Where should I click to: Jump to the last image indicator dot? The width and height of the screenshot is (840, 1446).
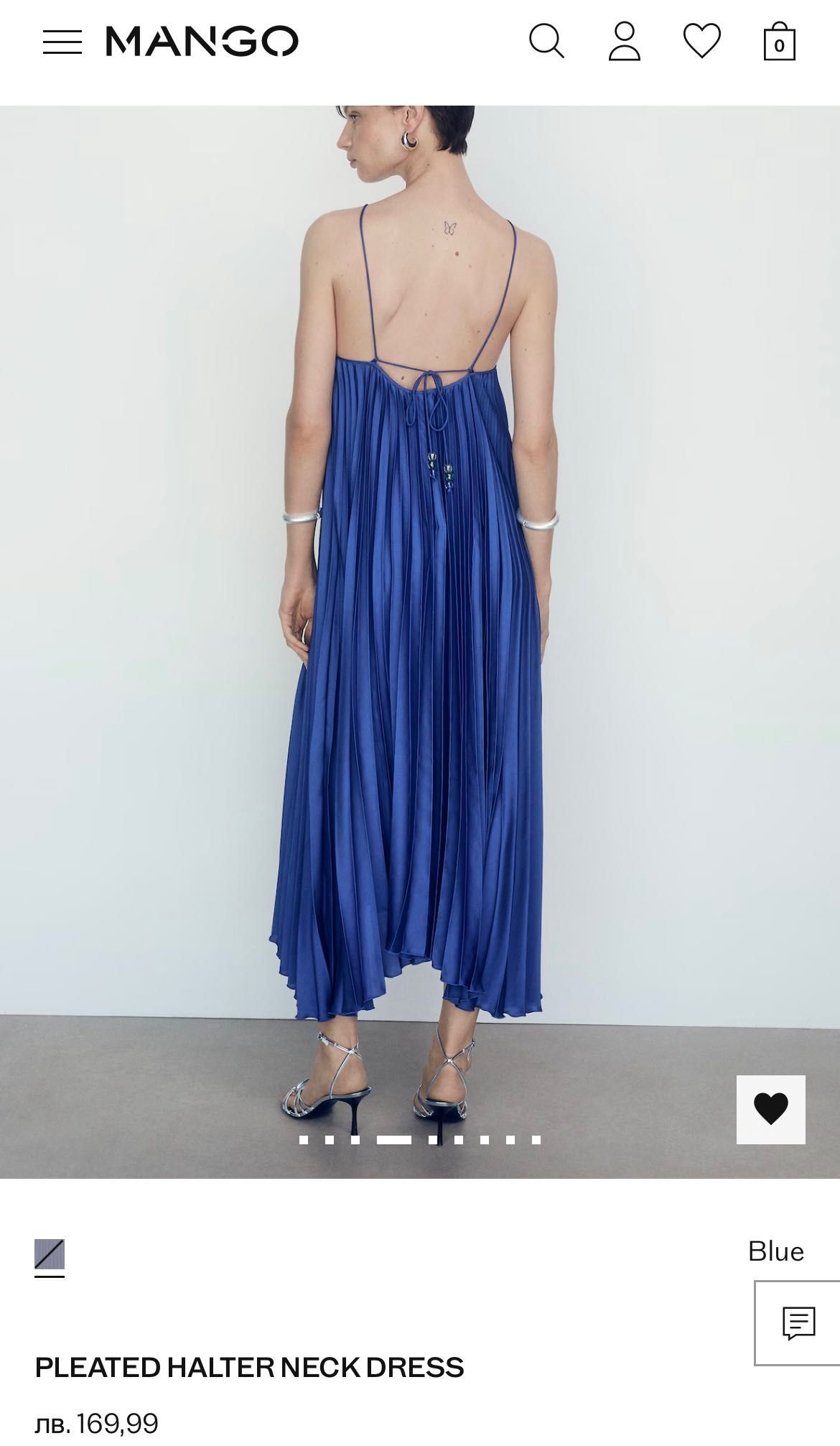[x=536, y=1139]
